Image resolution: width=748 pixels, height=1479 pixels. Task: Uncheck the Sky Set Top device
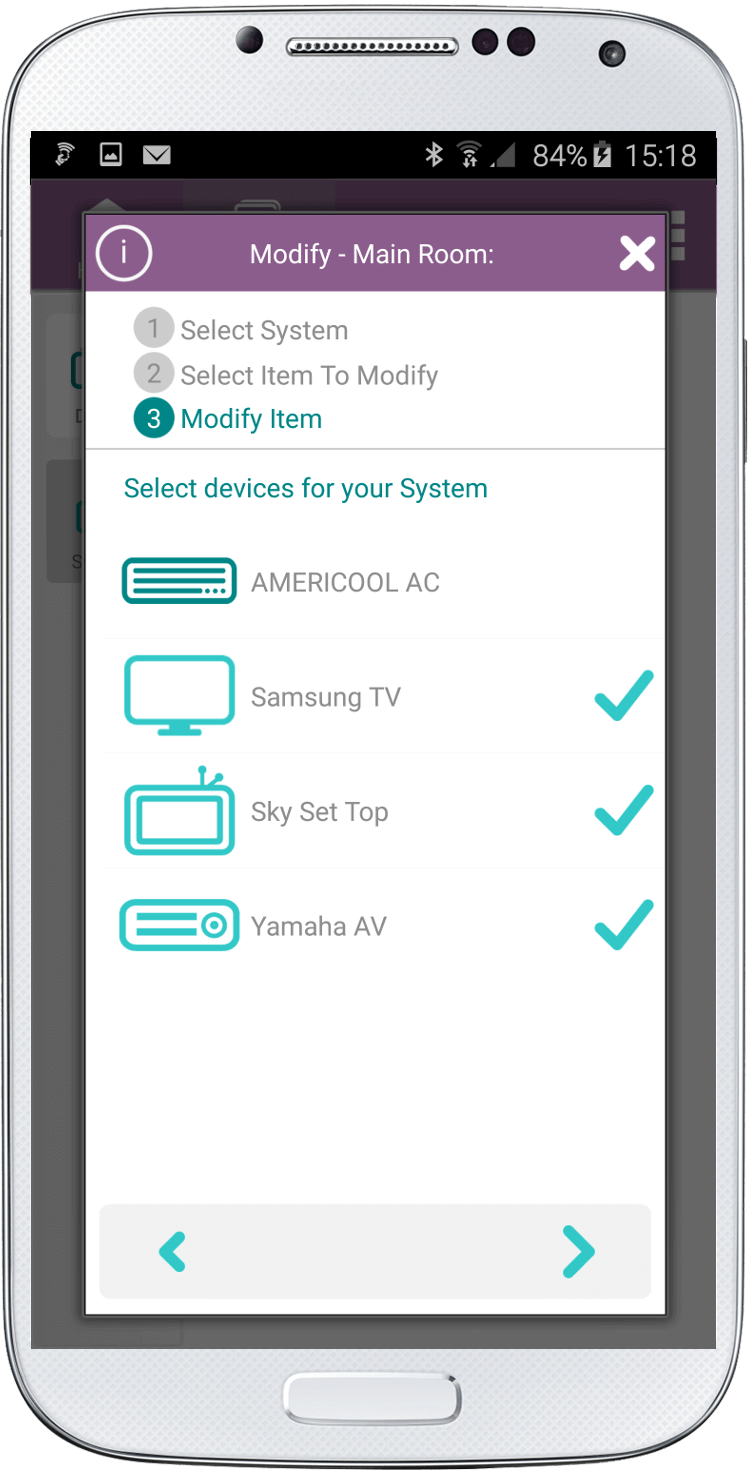click(x=623, y=811)
